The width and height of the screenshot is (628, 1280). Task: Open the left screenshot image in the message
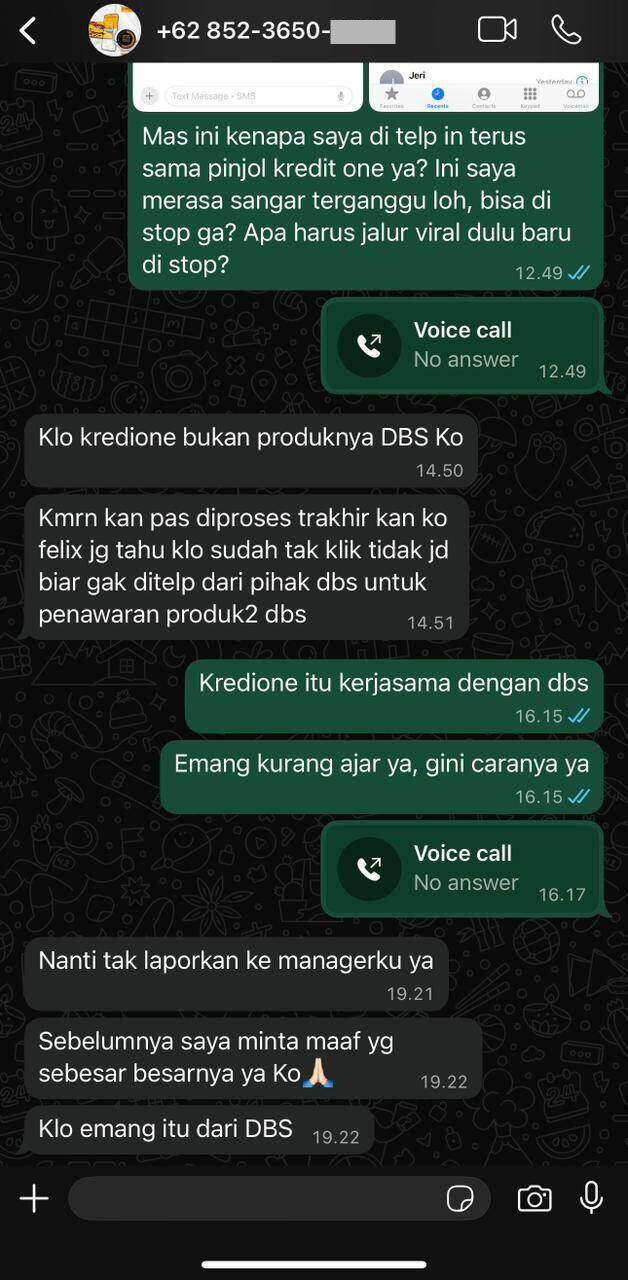click(248, 88)
